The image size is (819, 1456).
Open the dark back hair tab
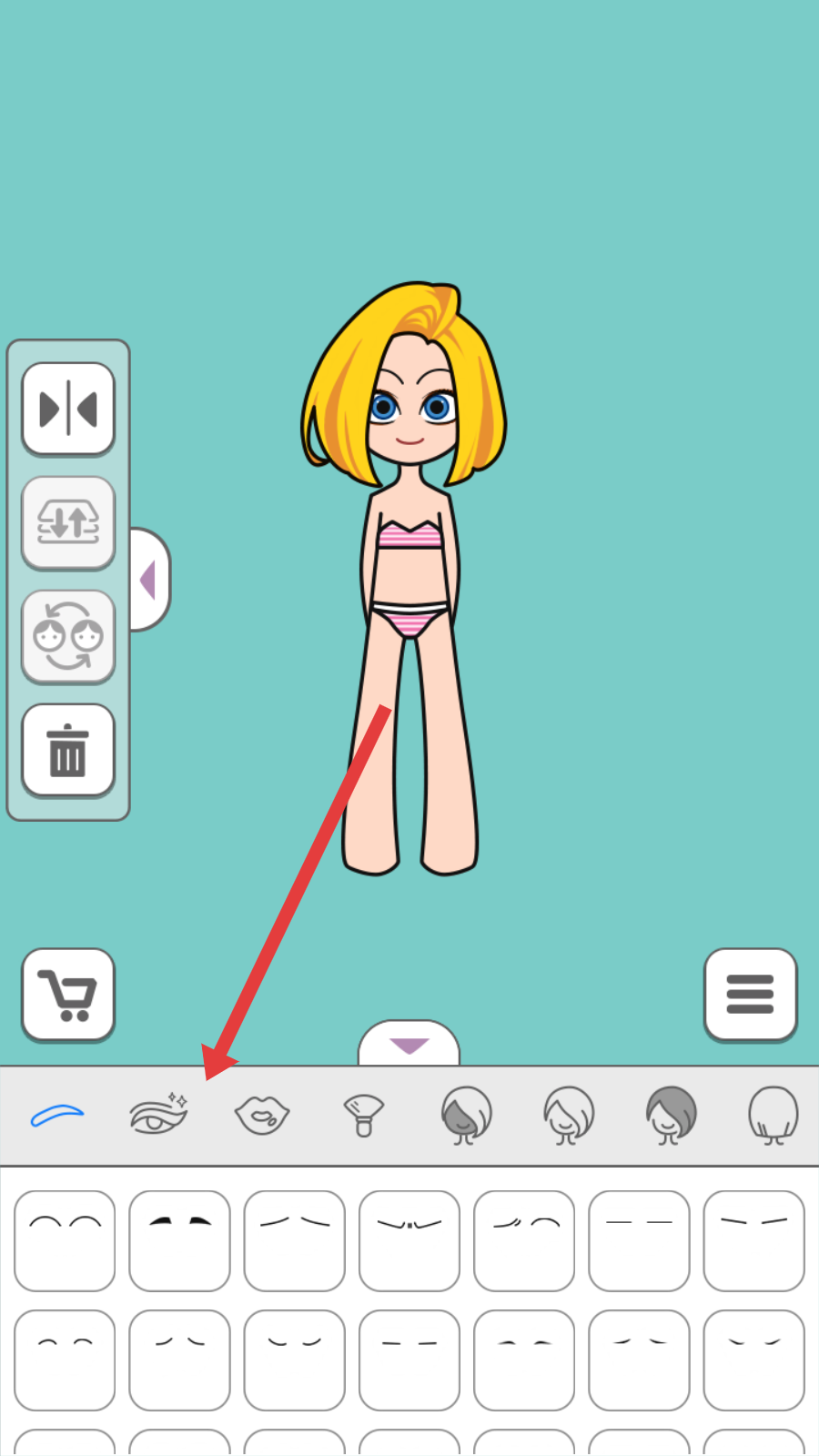[671, 1115]
